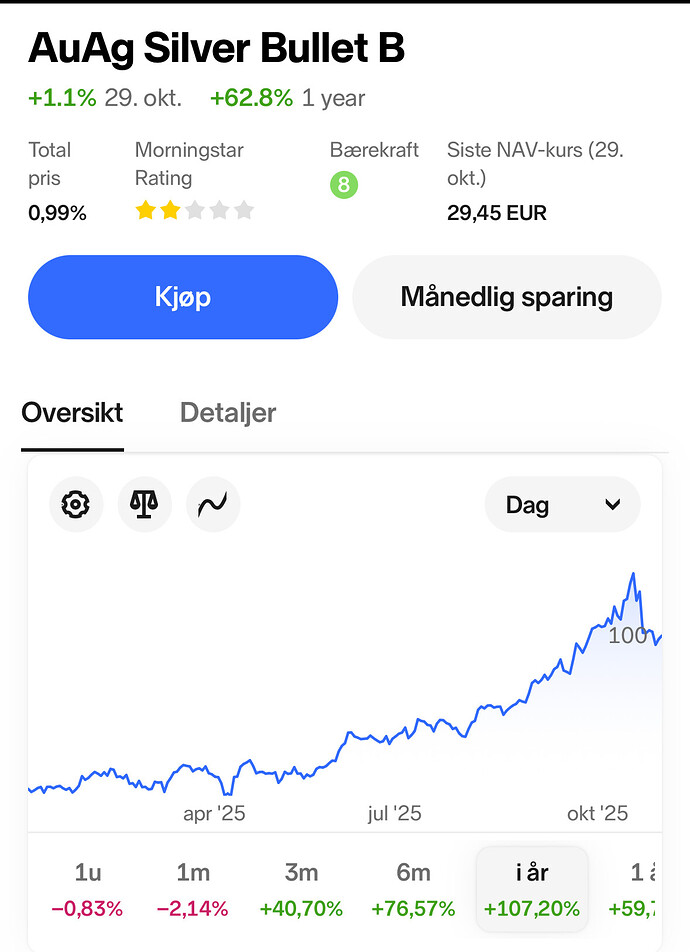Tap the Kjøp buy button
690x952 pixels.
(183, 297)
